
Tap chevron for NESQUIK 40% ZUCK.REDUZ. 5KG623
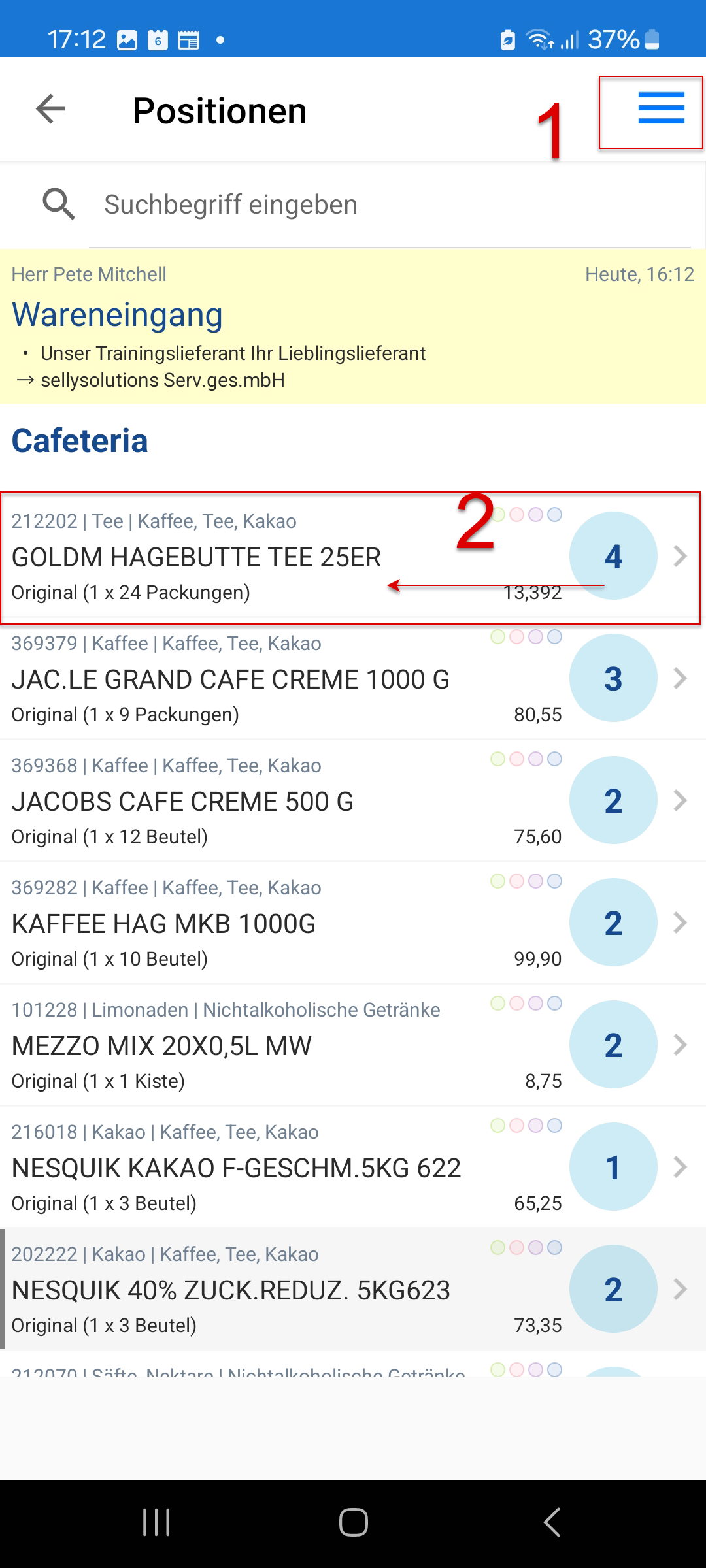[680, 1289]
